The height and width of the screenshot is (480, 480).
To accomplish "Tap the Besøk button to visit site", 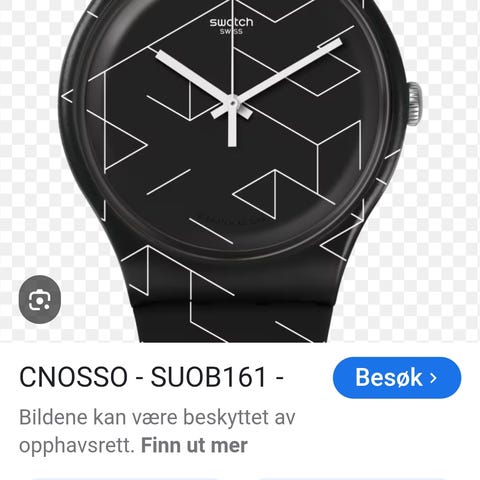I will click(x=397, y=377).
